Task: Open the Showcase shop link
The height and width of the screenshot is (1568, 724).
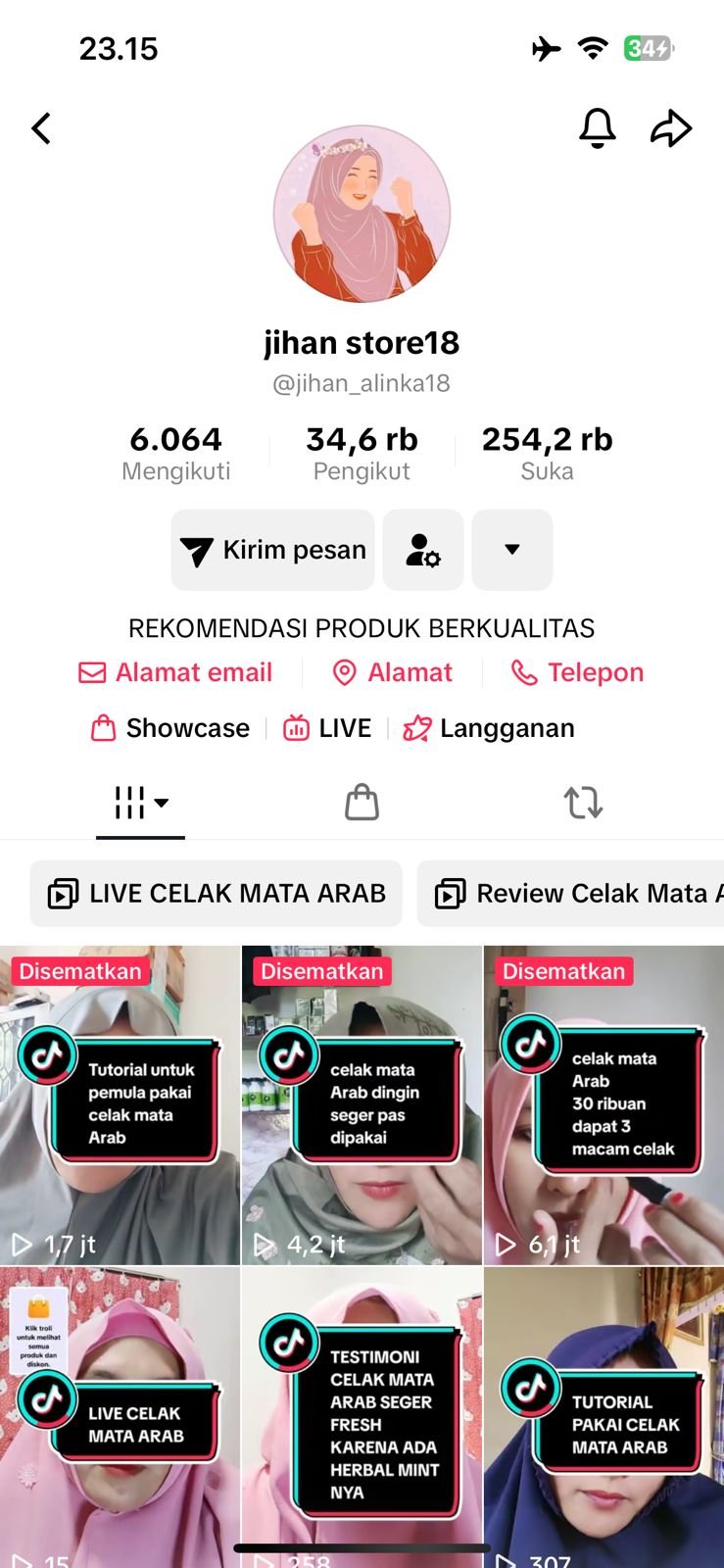Action: (x=170, y=728)
